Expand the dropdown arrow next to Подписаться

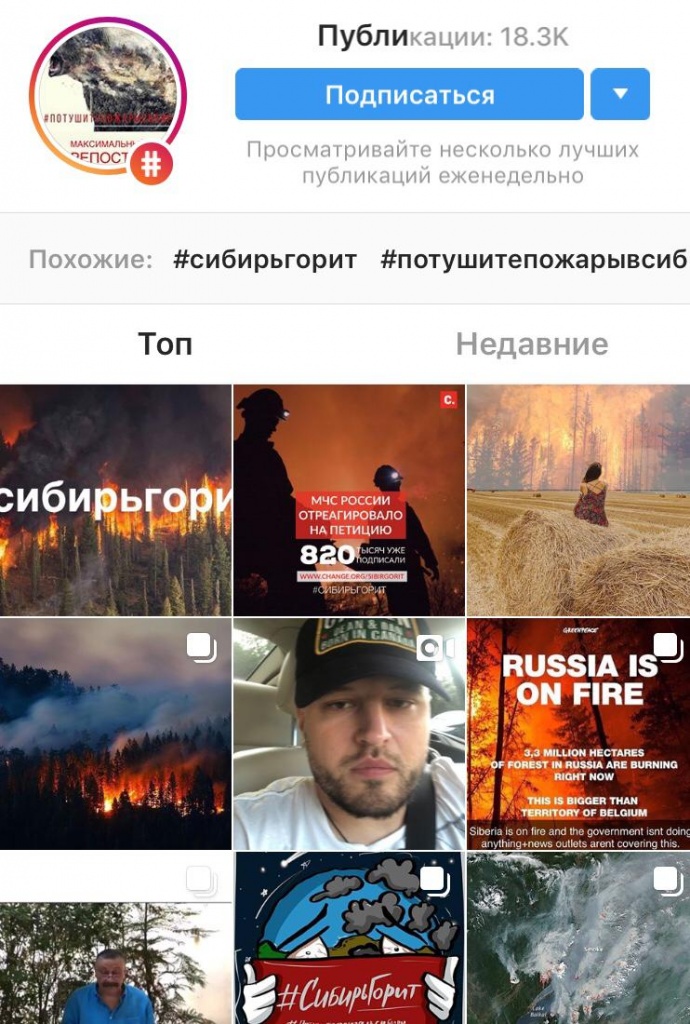point(620,95)
